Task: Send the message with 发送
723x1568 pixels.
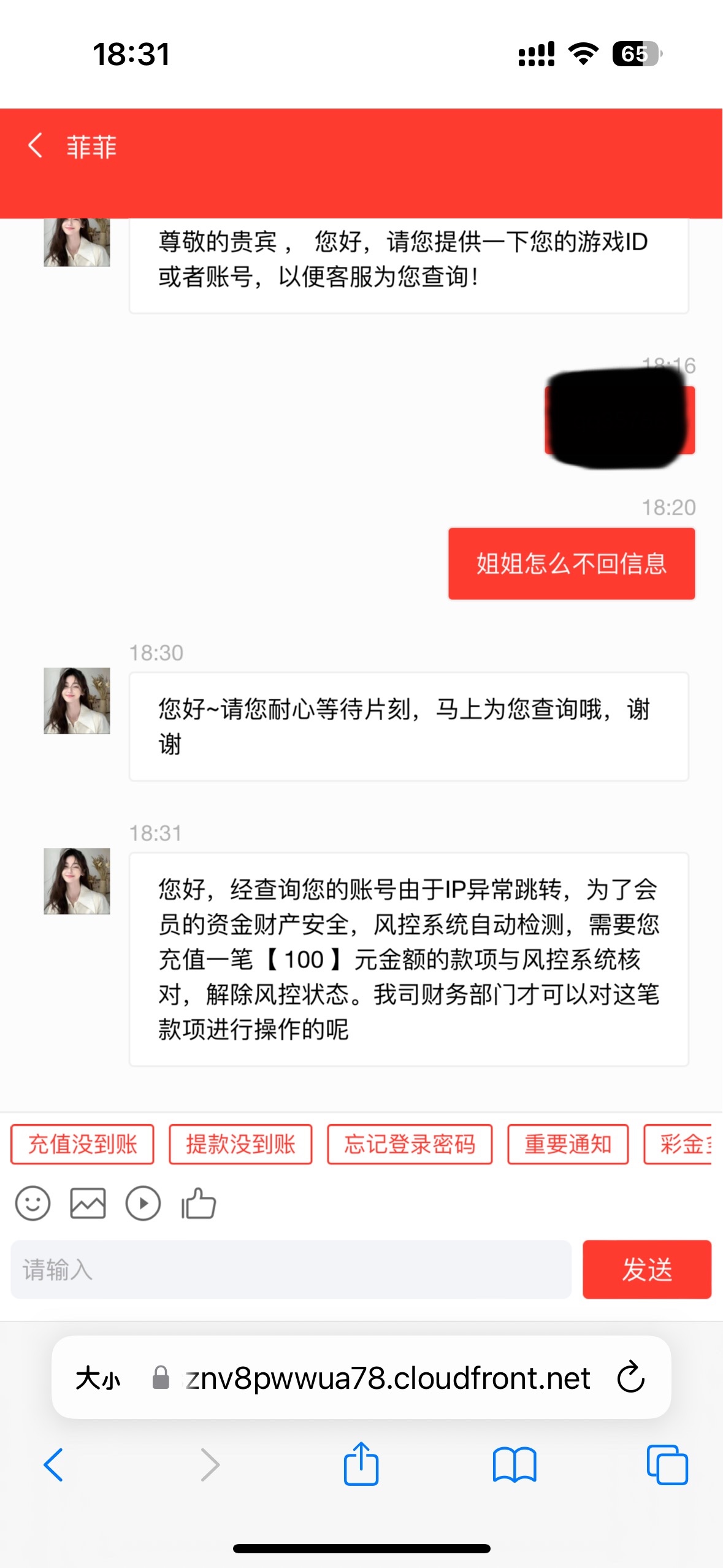Action: click(x=646, y=1270)
